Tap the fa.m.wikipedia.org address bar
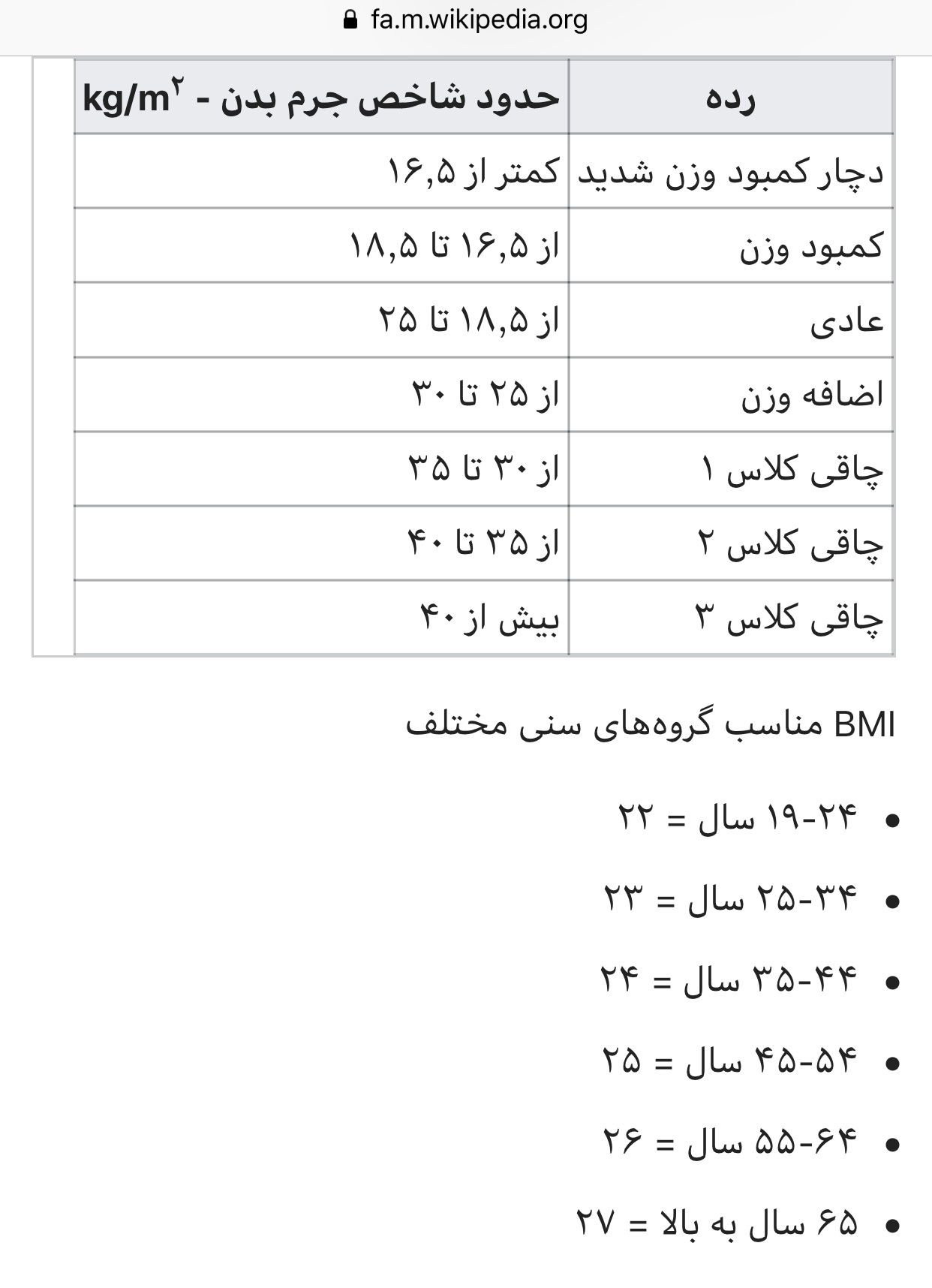The height and width of the screenshot is (1288, 932). 466,20
